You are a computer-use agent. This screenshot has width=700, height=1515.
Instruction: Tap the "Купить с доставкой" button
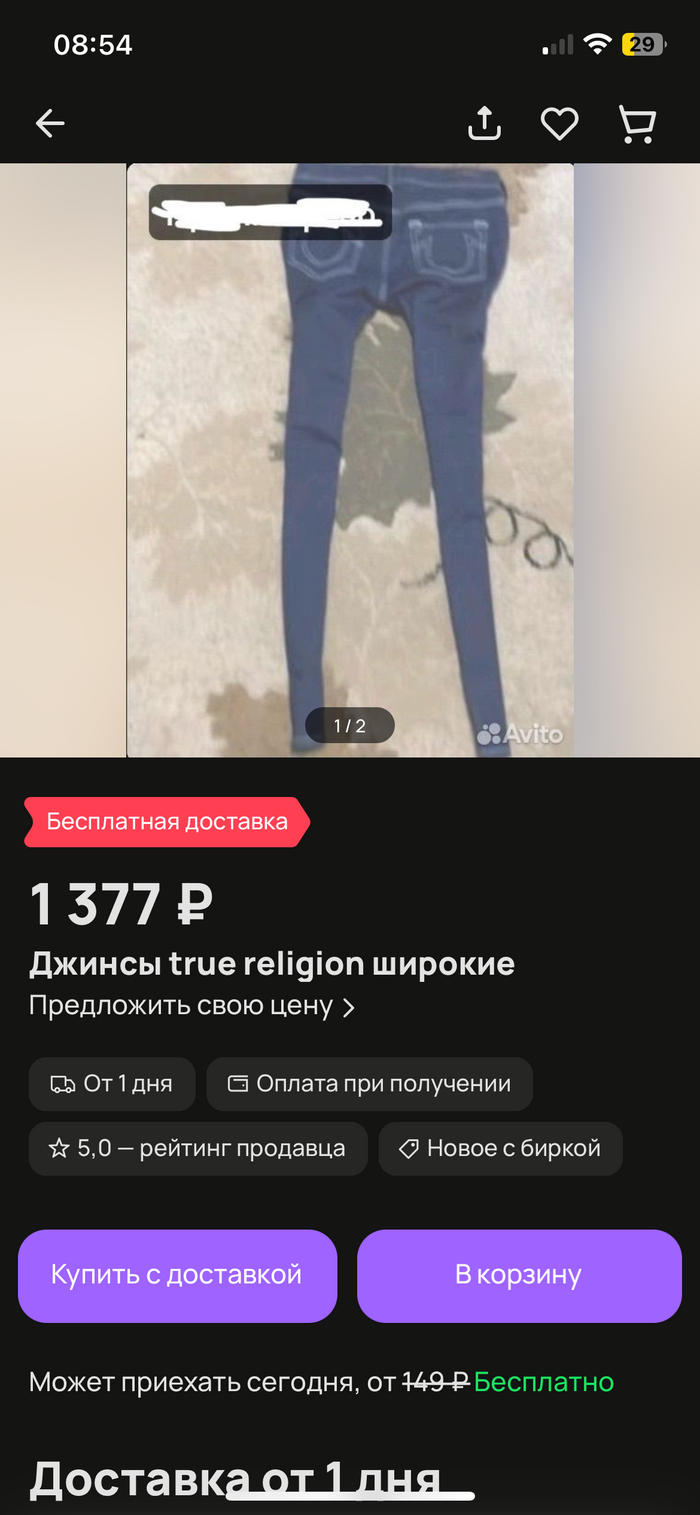click(x=177, y=1276)
